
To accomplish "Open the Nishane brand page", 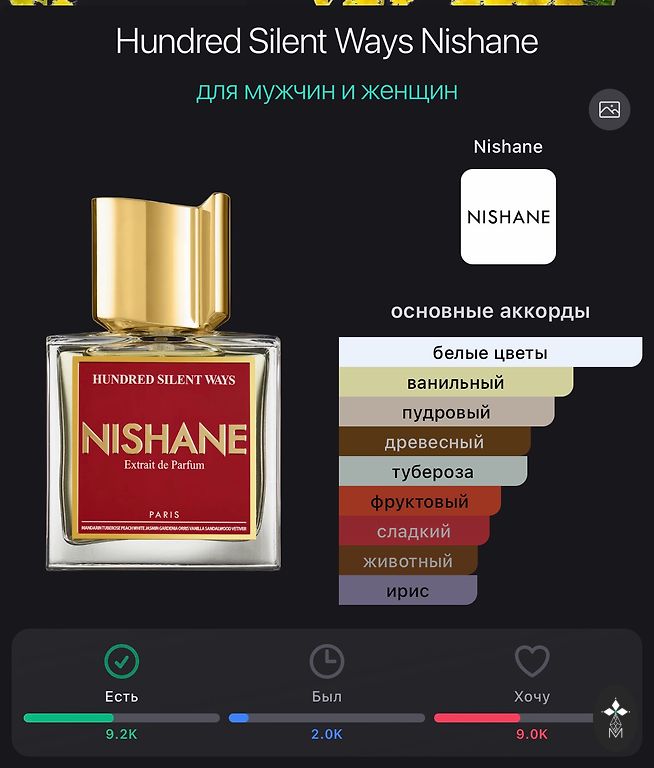I will point(508,216).
